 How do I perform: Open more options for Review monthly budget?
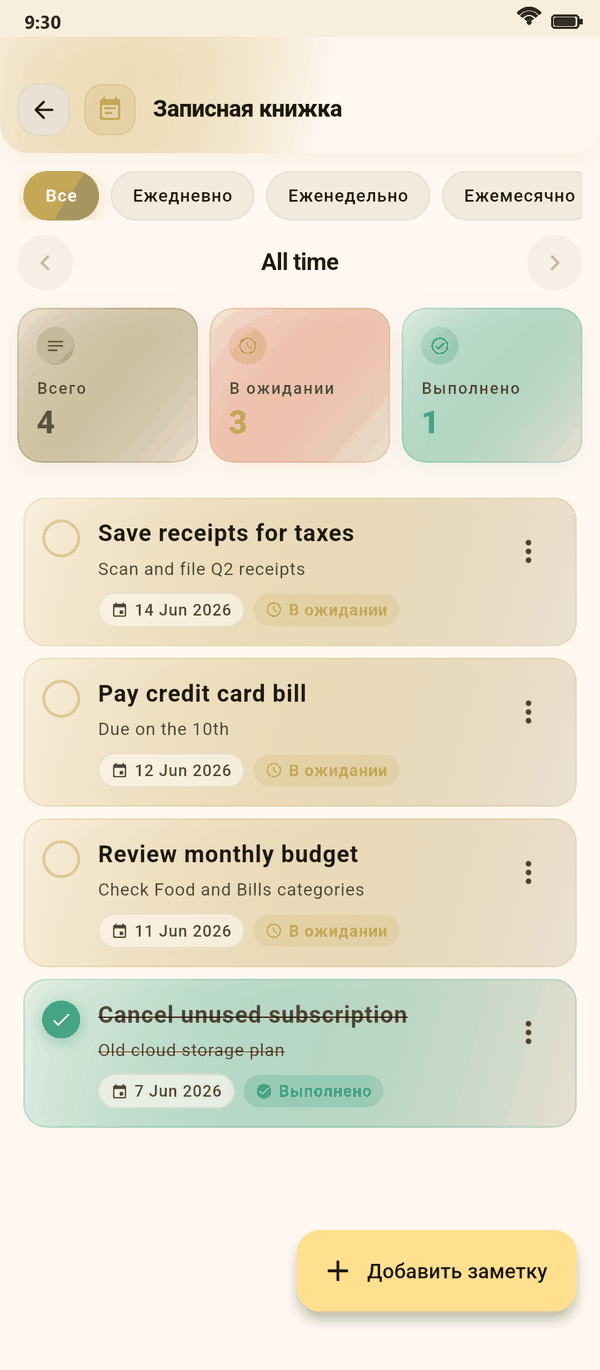(x=528, y=872)
